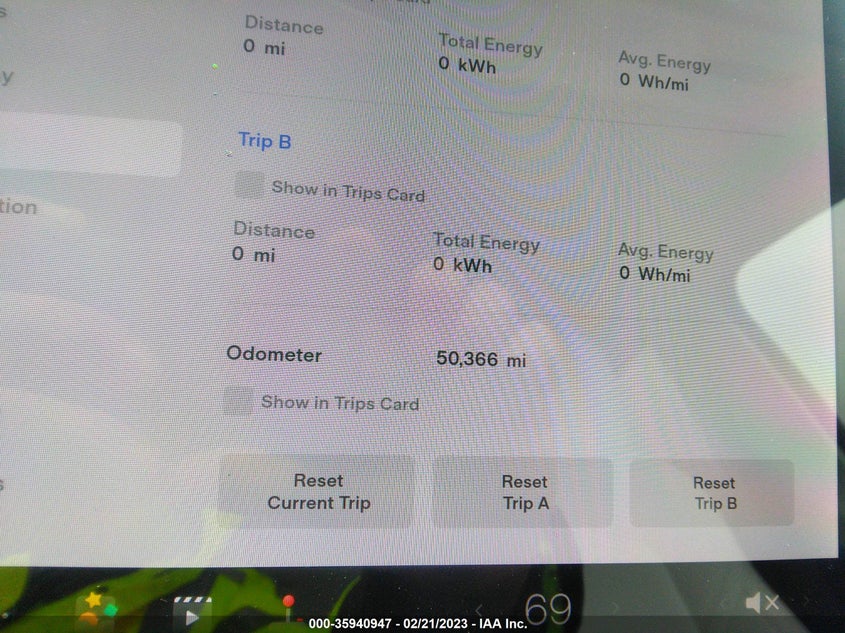Screen dimensions: 845x633
Task: Lower the cabin temperature from 69
Action: (479, 609)
